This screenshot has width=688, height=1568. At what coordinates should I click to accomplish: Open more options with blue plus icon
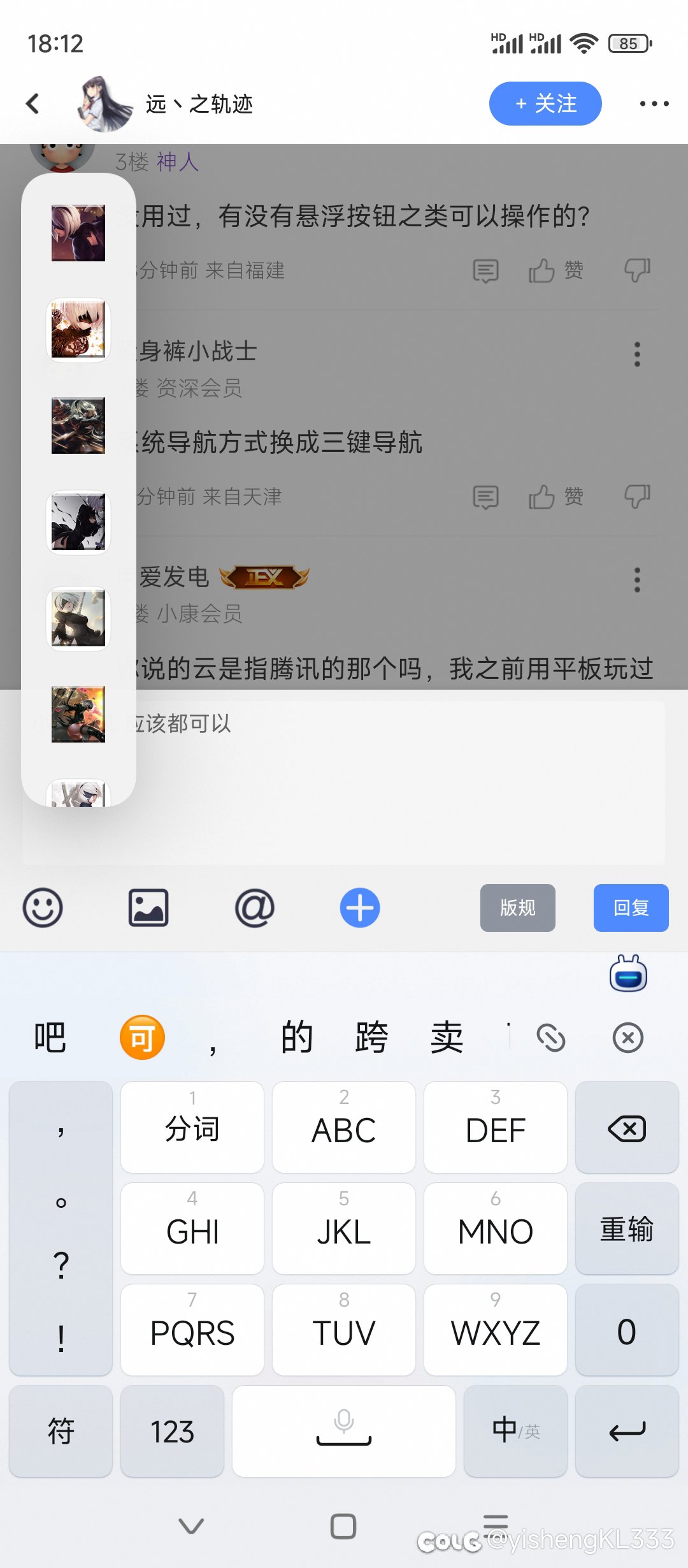[360, 908]
